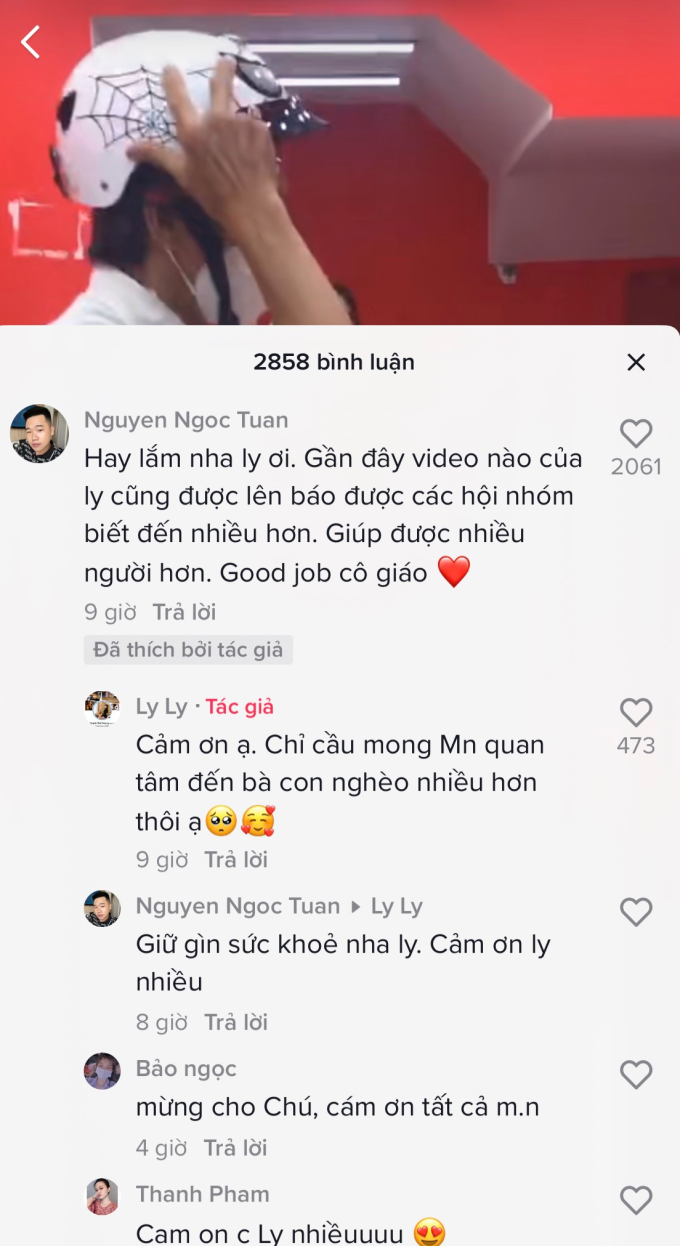Open Nguyen Ngoc Tuan's profile from top avatar
Viewport: 680px width, 1246px height.
[x=39, y=434]
